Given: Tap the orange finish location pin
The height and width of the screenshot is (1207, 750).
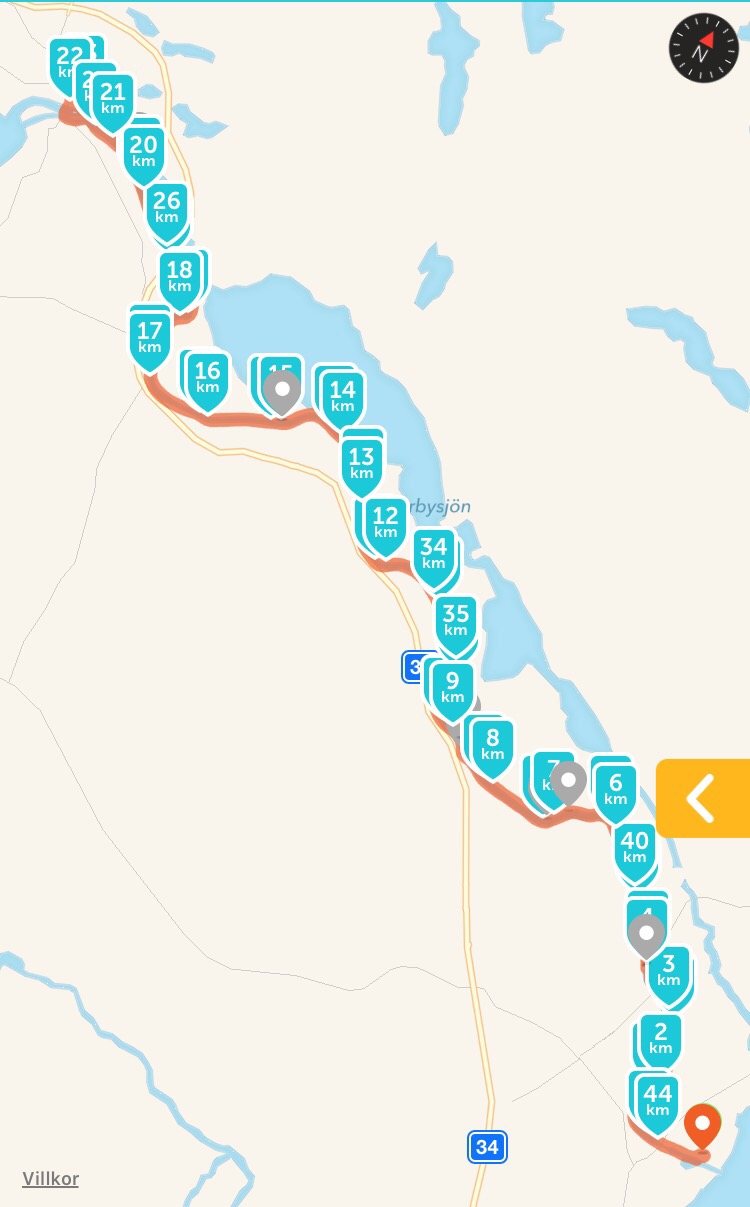Looking at the screenshot, I should point(702,1125).
